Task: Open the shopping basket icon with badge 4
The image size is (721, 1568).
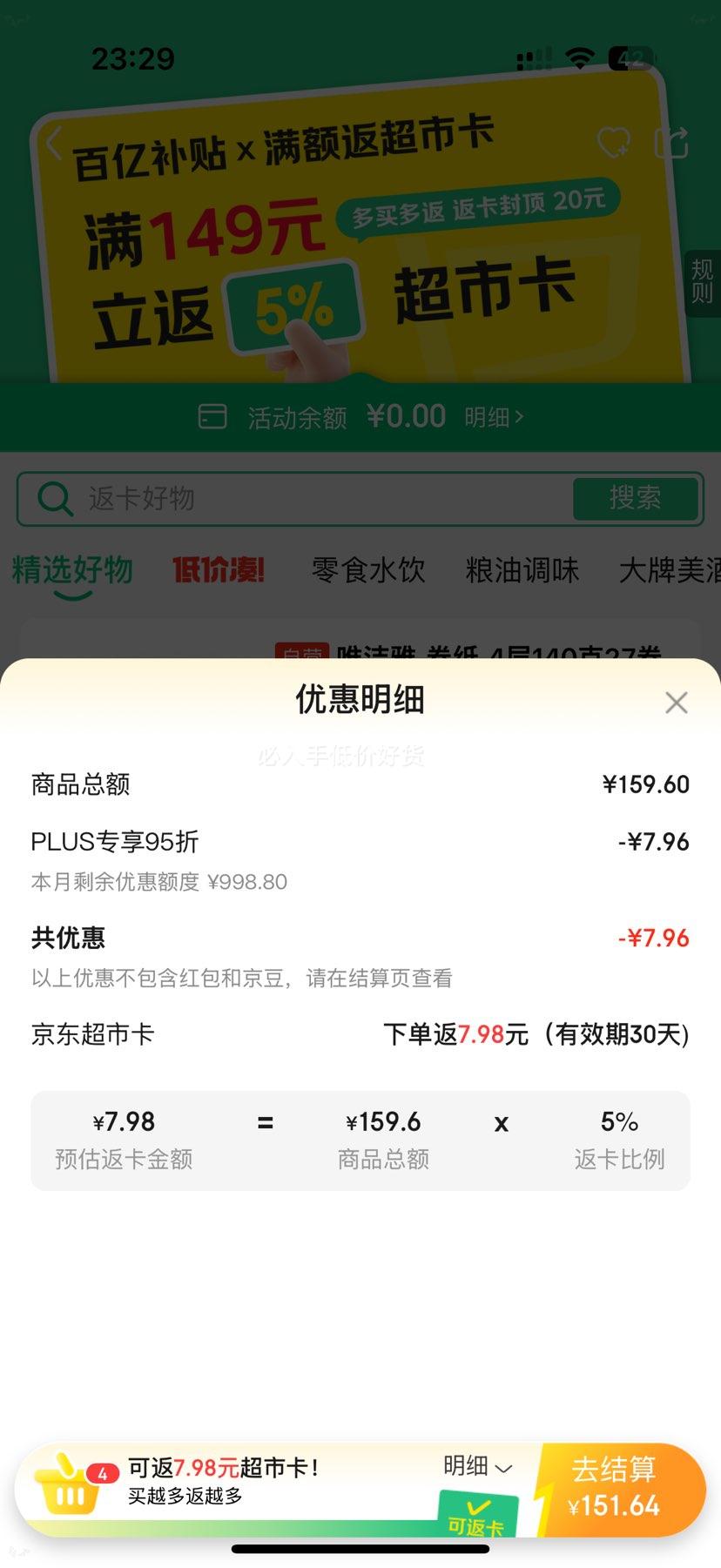Action: 68,1491
